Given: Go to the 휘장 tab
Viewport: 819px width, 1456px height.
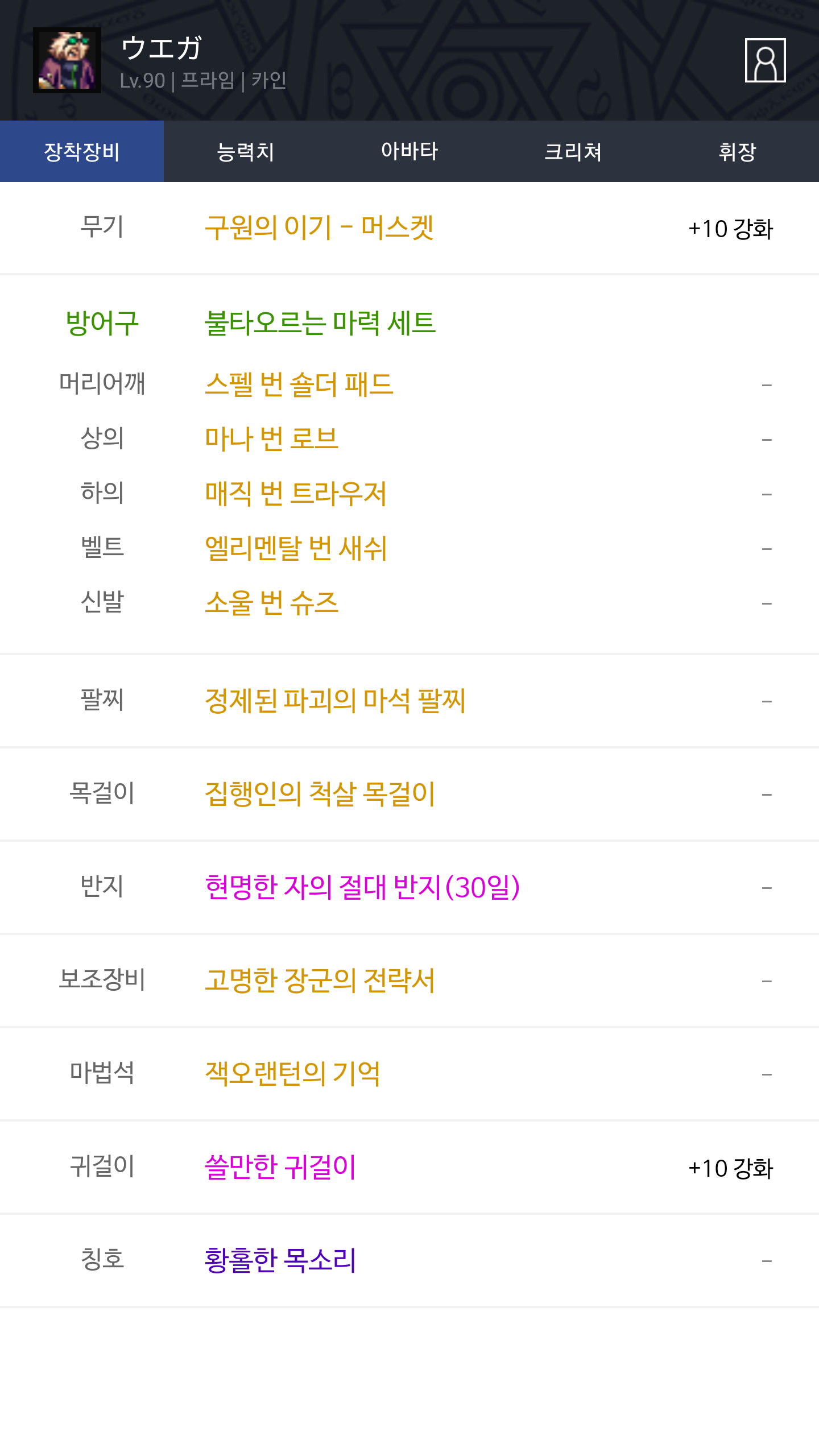Looking at the screenshot, I should pos(737,152).
